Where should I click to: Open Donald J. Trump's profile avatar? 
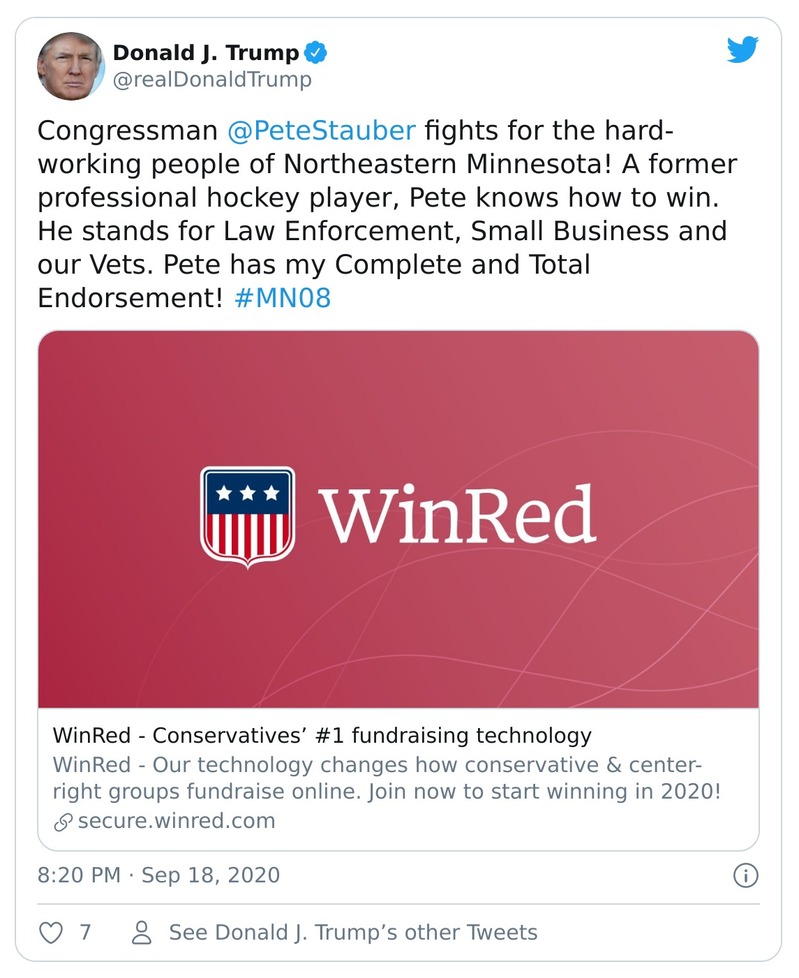(71, 65)
